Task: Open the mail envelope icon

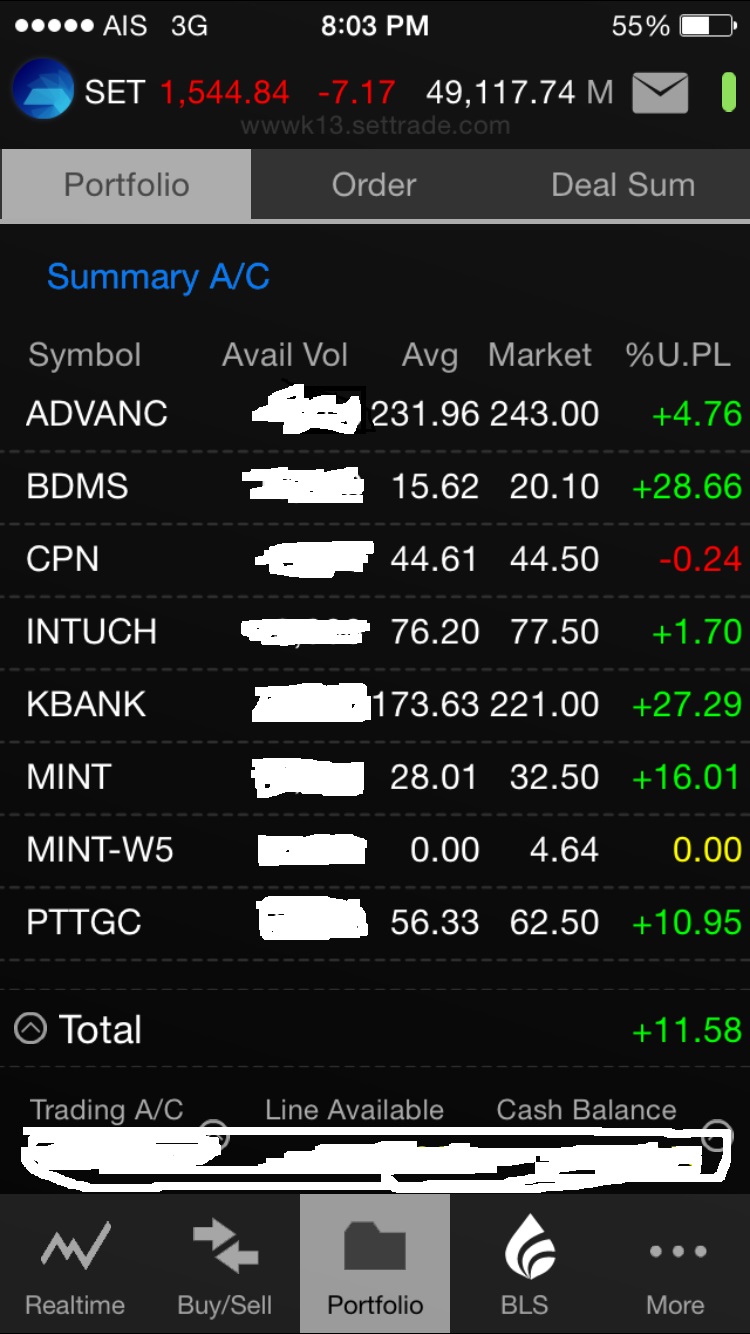Action: tap(660, 93)
